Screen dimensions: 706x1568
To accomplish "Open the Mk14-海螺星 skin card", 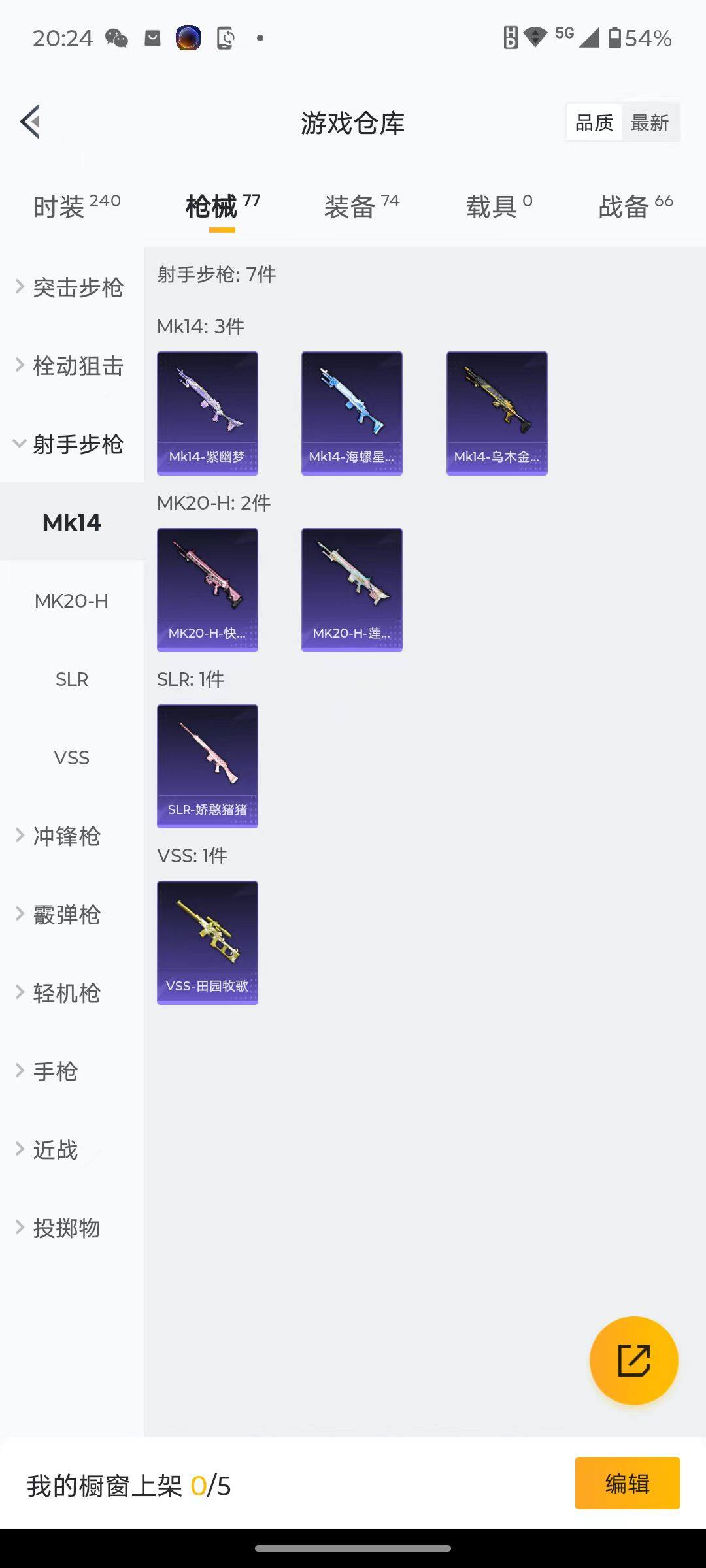I will [x=352, y=413].
